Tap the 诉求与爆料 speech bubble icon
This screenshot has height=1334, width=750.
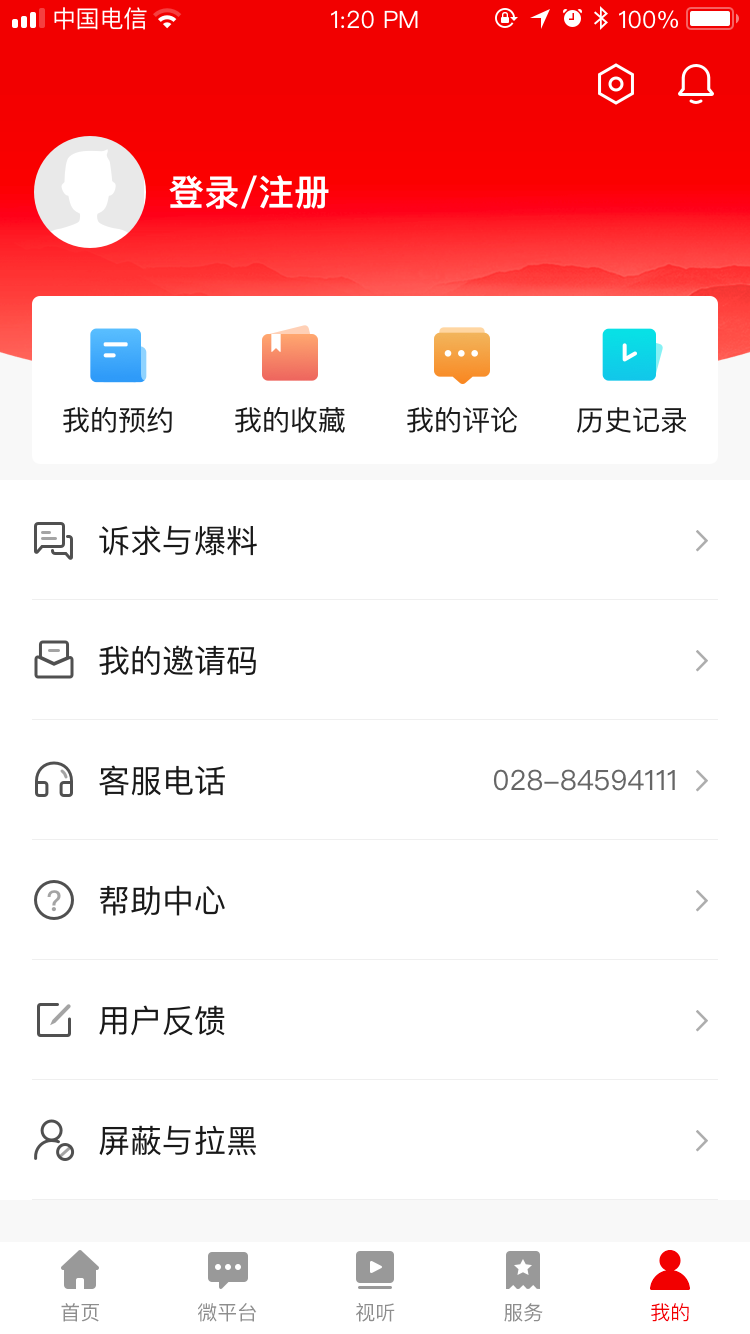(x=53, y=541)
